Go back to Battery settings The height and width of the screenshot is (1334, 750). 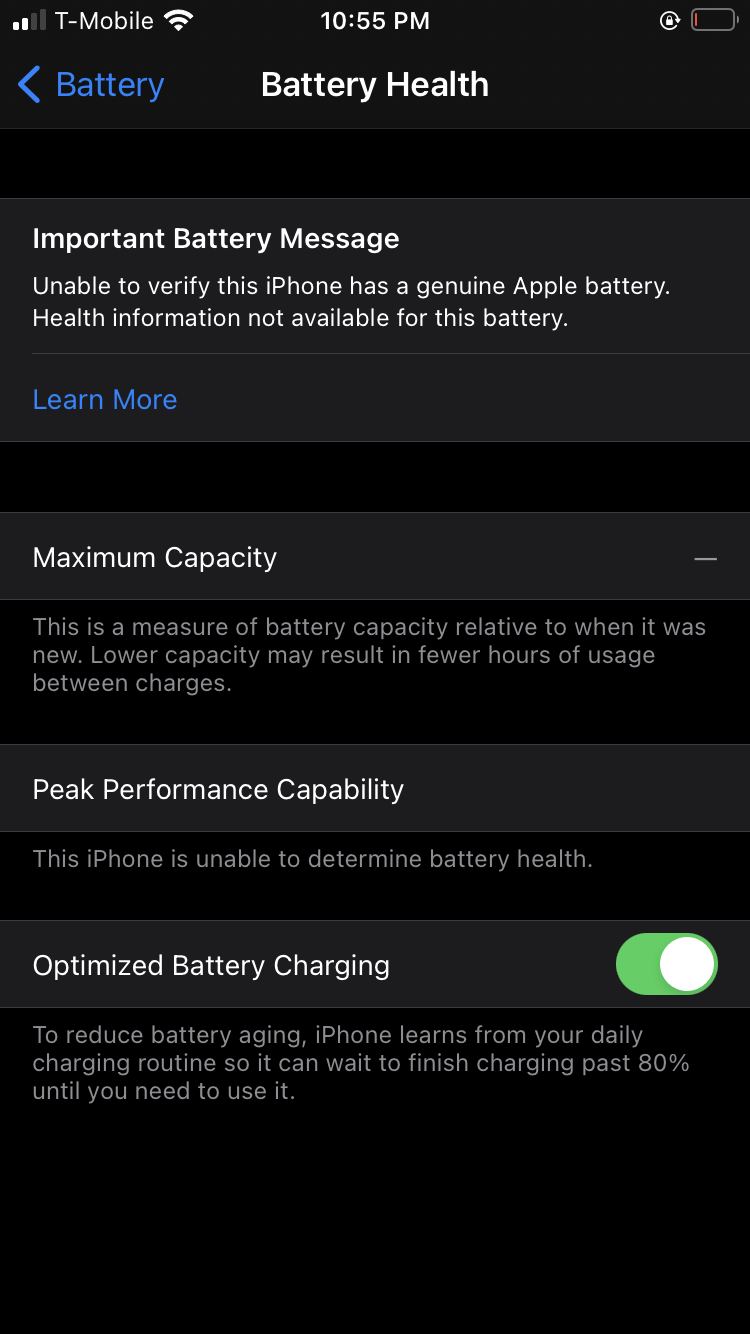pyautogui.click(x=90, y=85)
